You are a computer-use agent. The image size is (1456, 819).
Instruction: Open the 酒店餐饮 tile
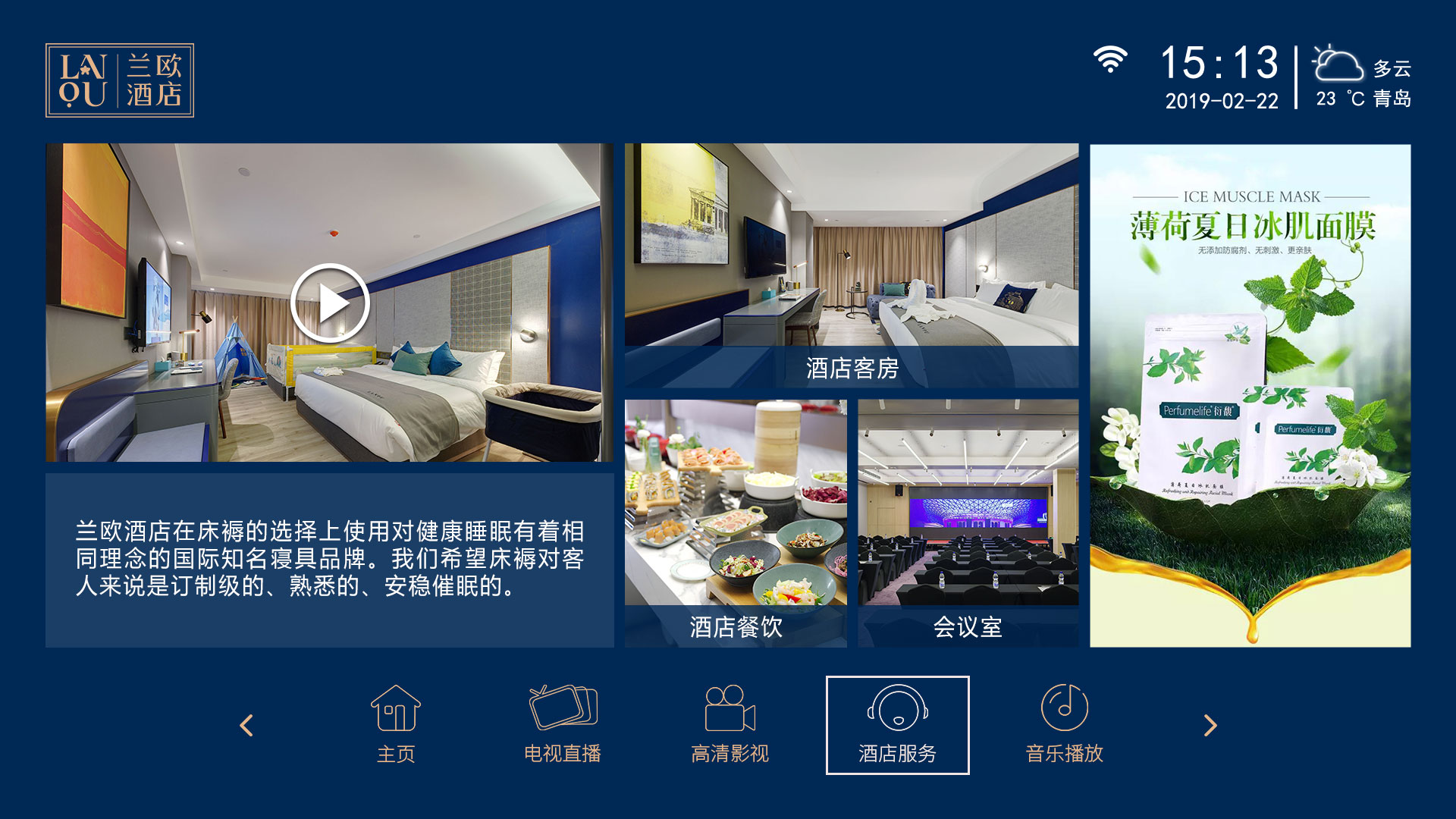point(735,523)
